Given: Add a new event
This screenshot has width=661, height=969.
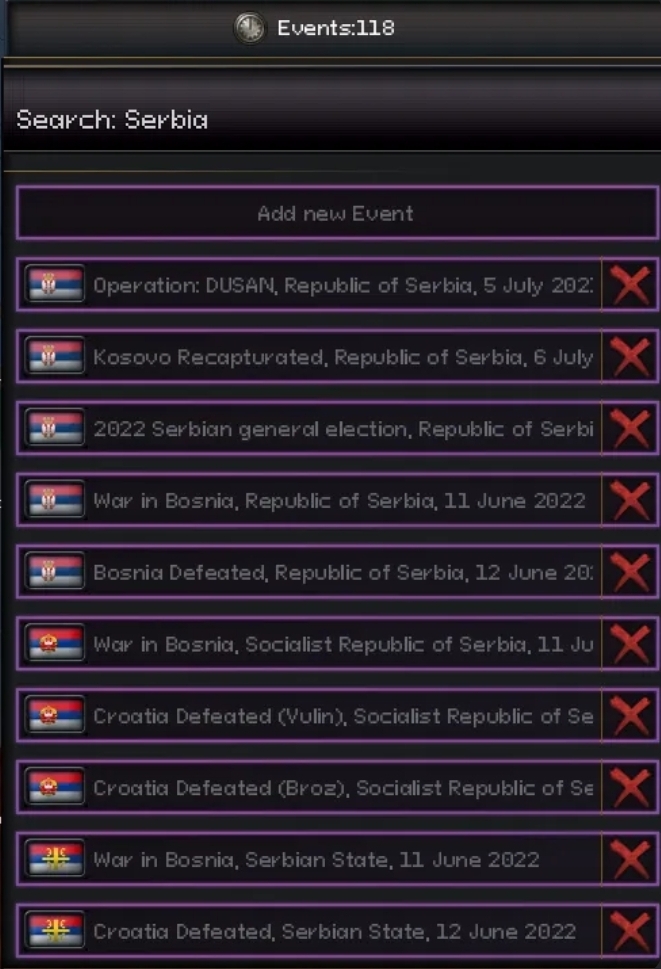Looking at the screenshot, I should (x=335, y=213).
